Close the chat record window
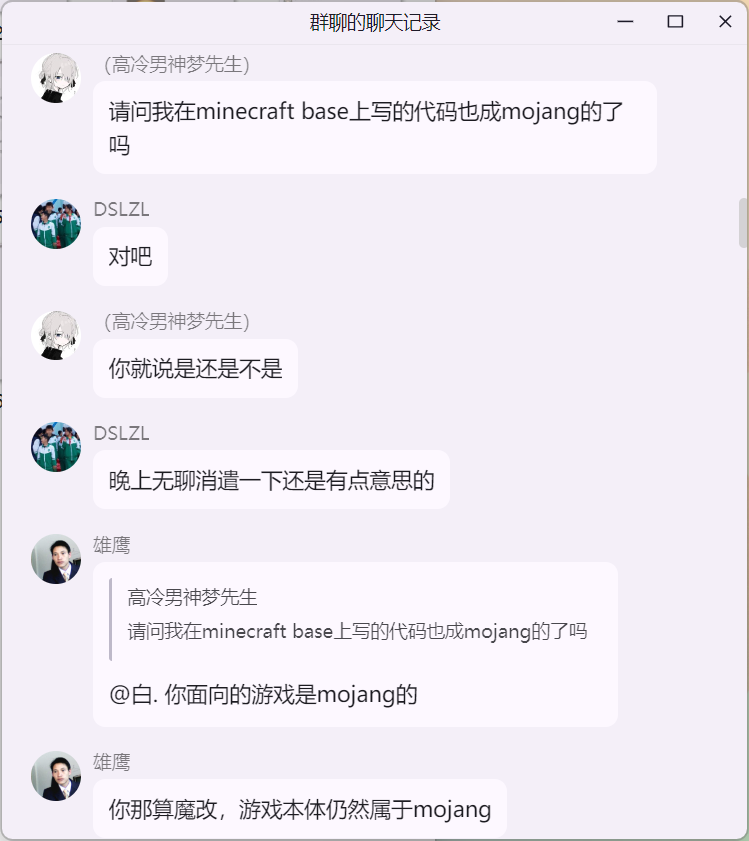 (725, 22)
